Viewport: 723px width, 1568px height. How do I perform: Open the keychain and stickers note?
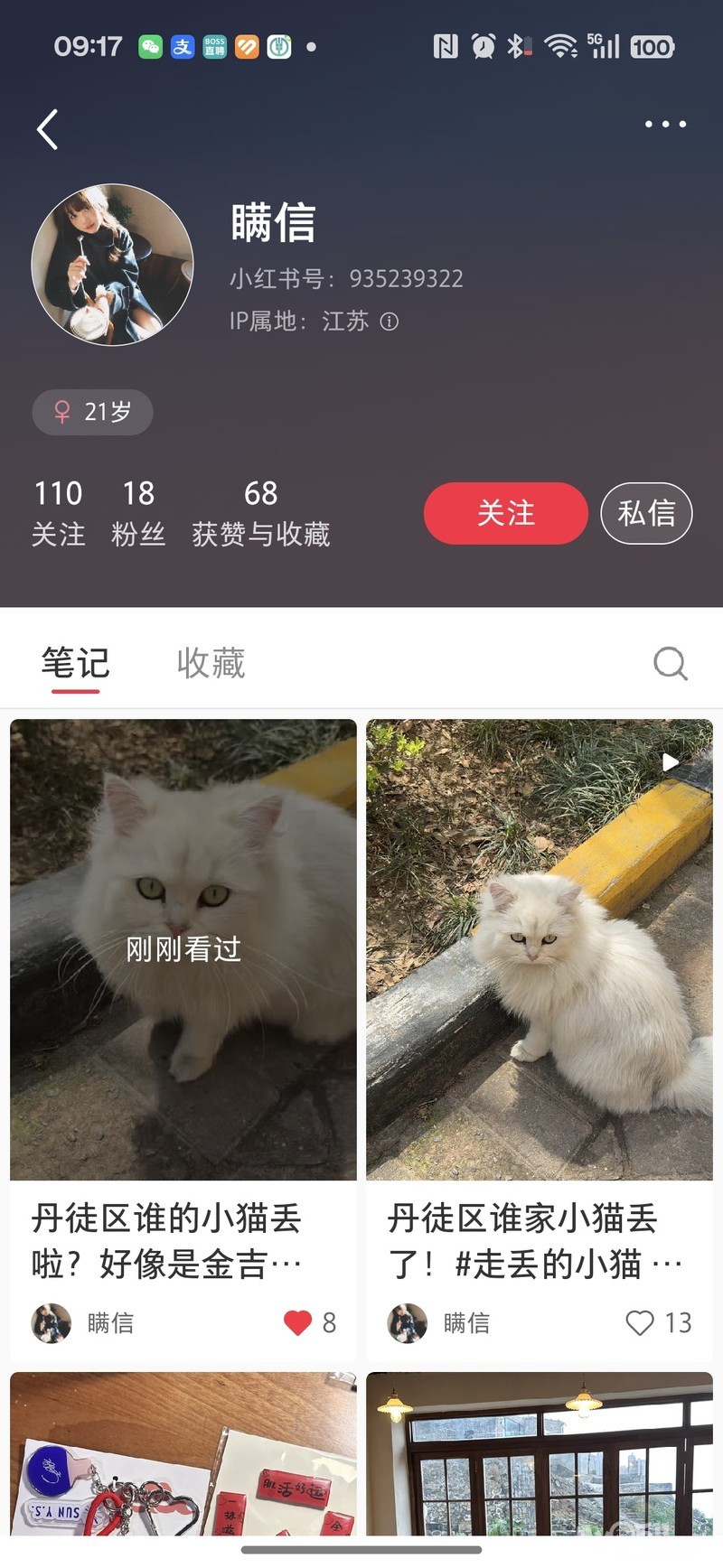point(183,1454)
